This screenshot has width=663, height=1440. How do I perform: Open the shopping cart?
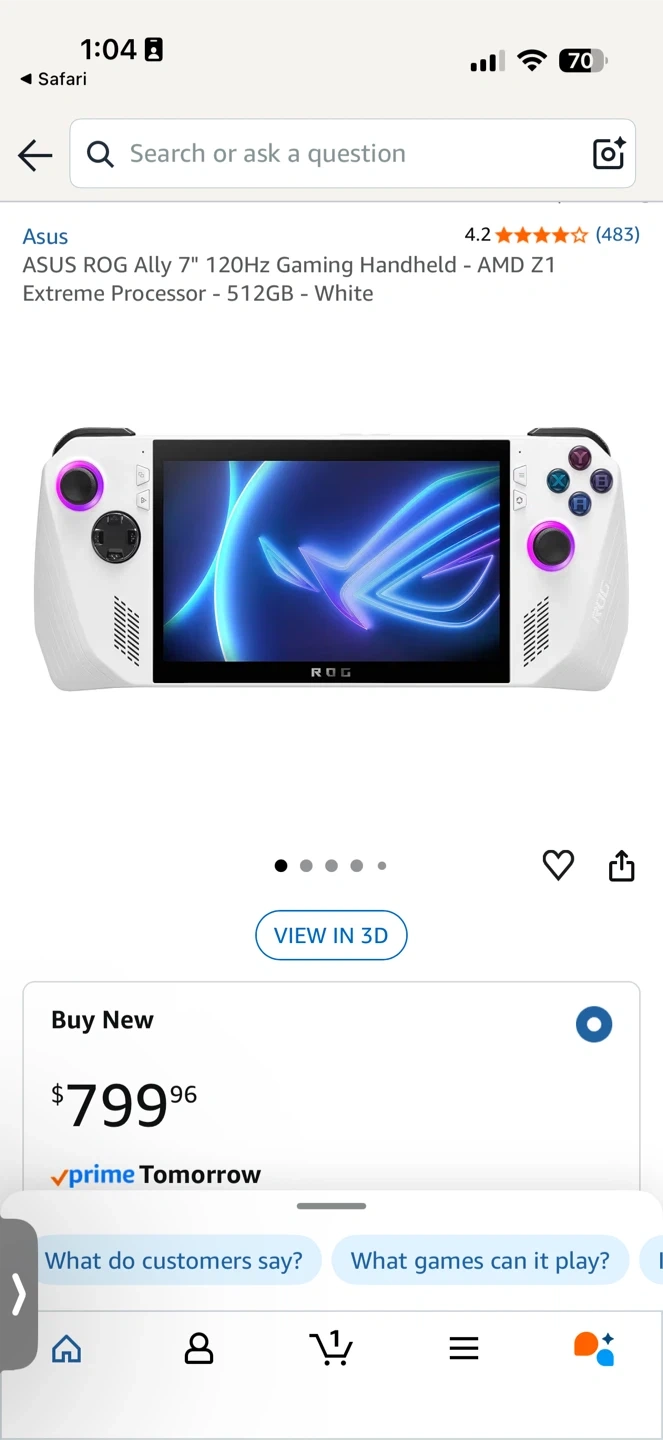(331, 1349)
